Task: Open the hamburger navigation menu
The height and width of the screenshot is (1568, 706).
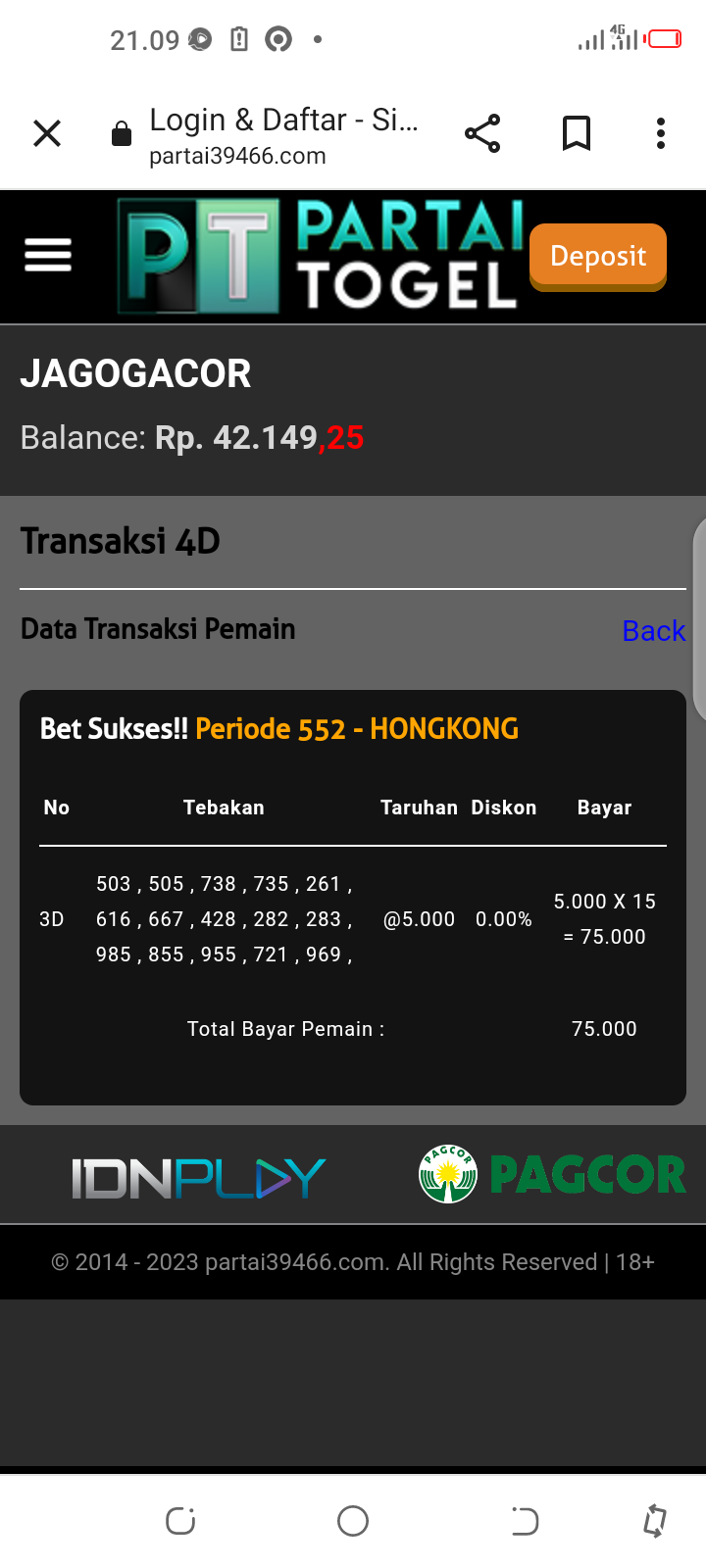Action: click(x=48, y=255)
